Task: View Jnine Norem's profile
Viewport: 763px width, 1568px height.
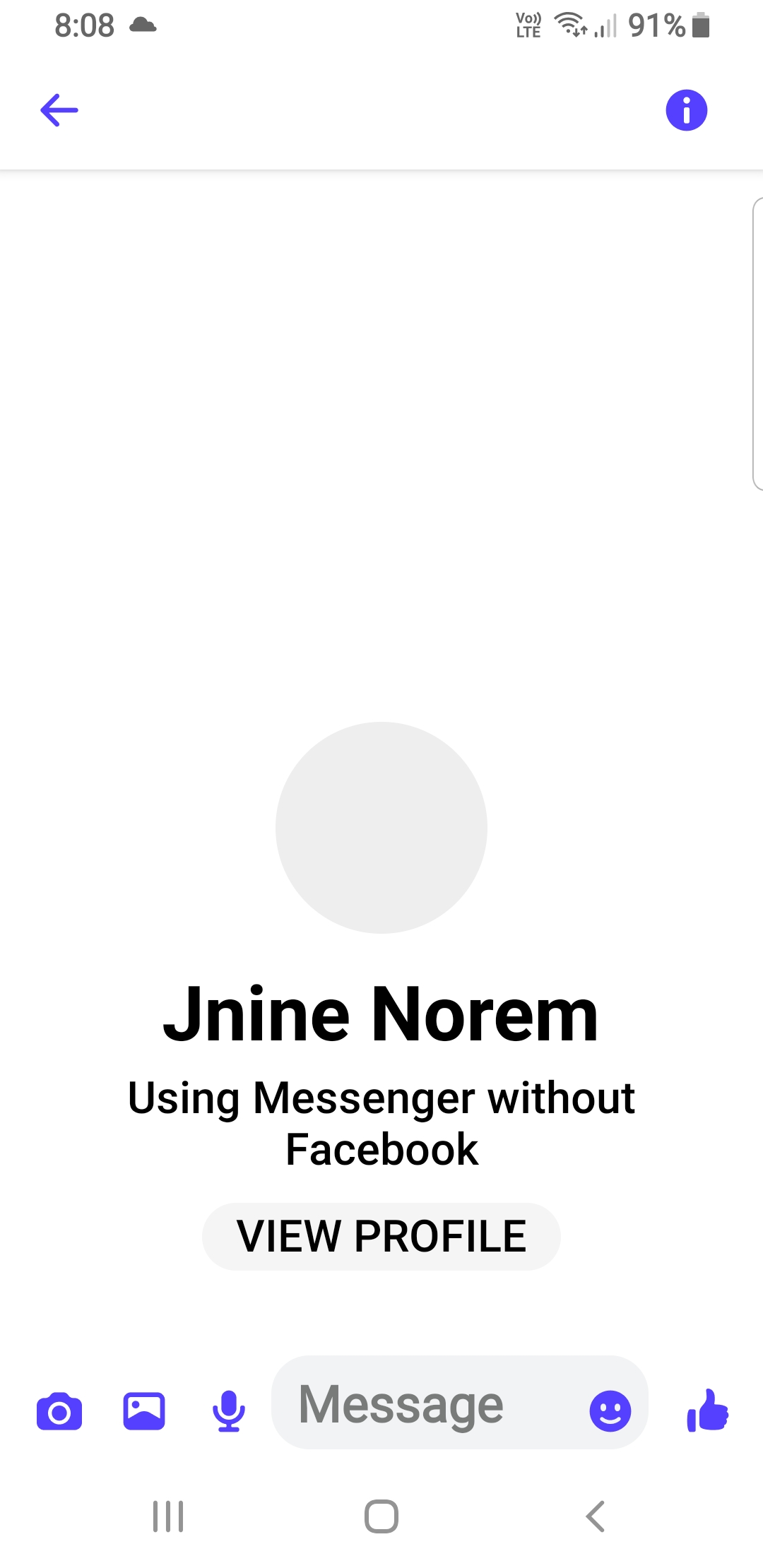Action: [381, 1236]
